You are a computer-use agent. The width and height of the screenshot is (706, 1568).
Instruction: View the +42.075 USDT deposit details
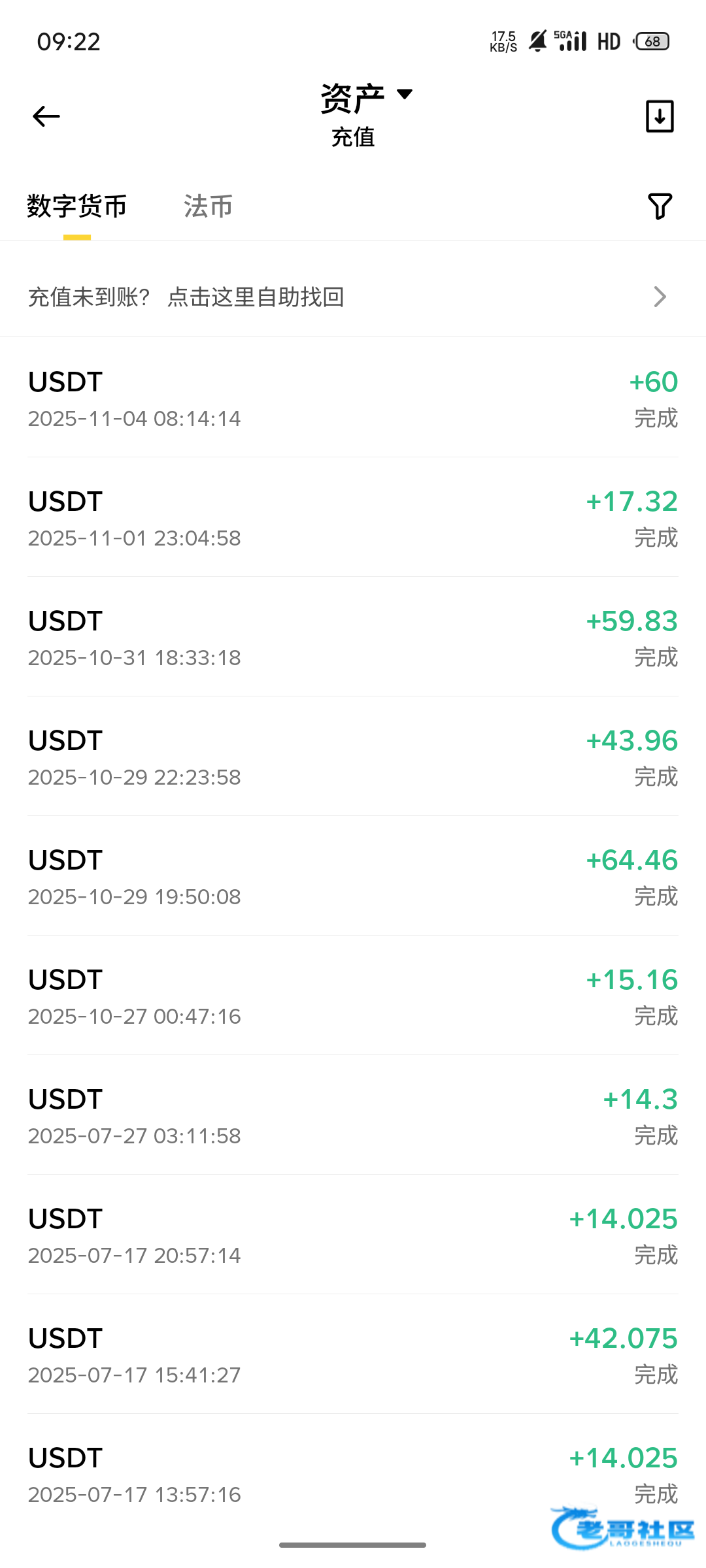[x=353, y=1355]
